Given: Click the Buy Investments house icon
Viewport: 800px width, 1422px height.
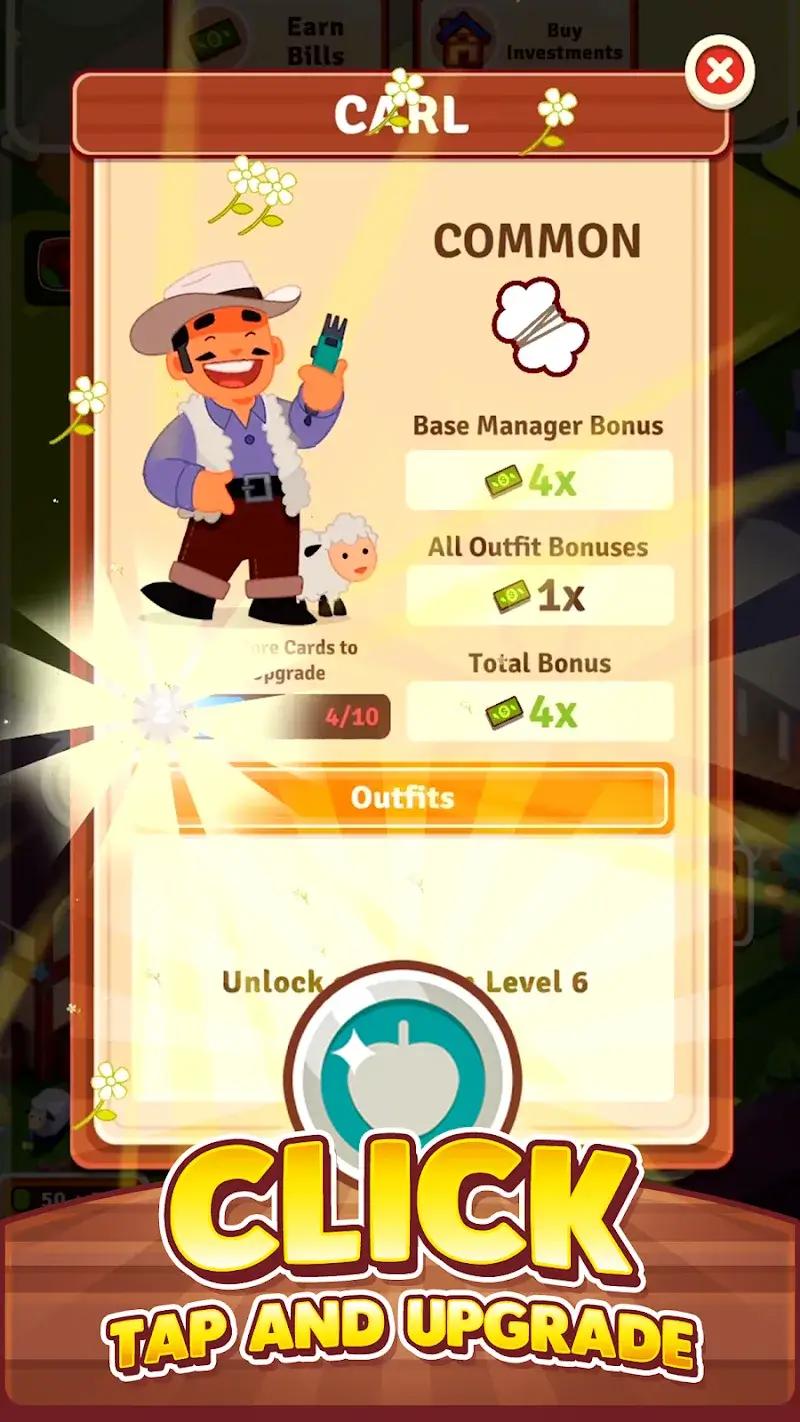Looking at the screenshot, I should click(462, 37).
